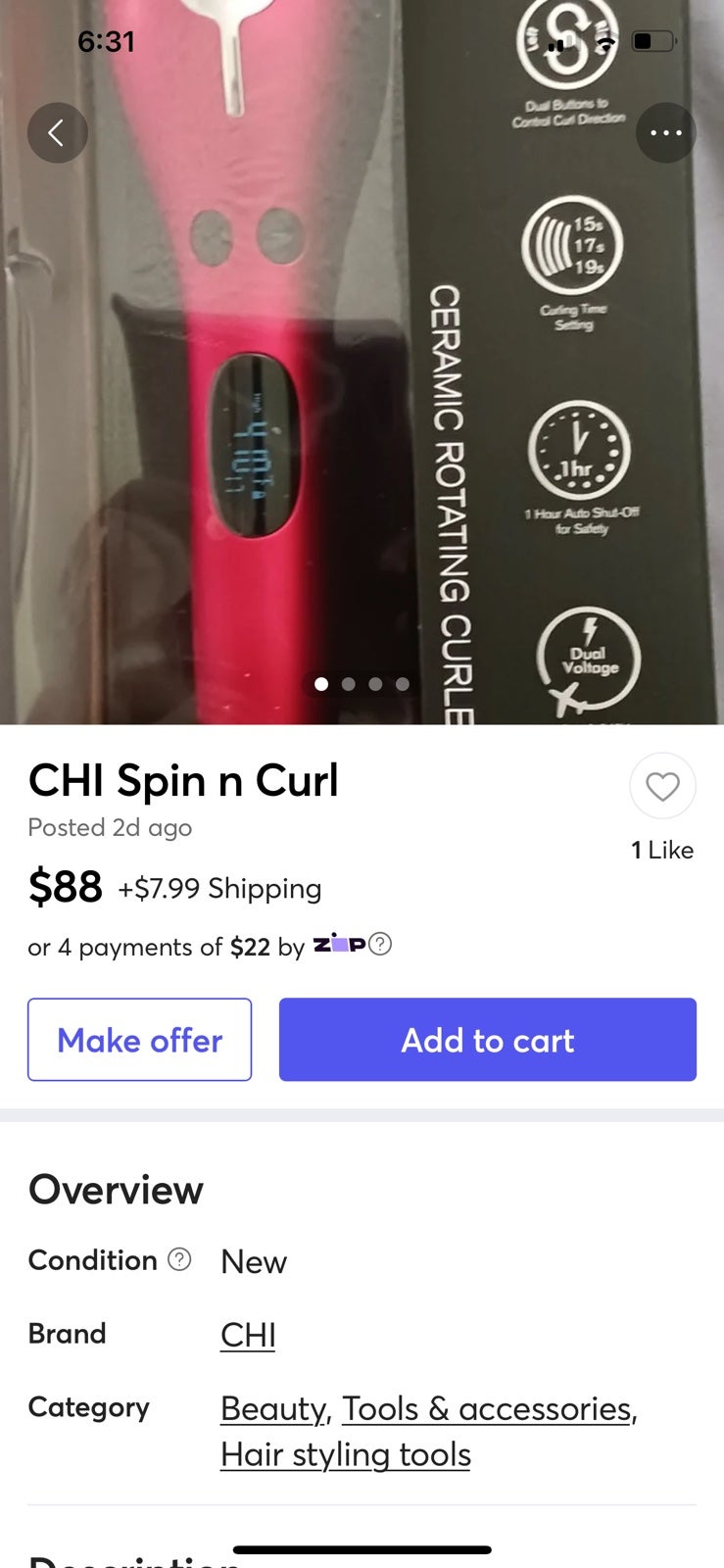
Task: Like this listing with the heart
Action: point(662,786)
